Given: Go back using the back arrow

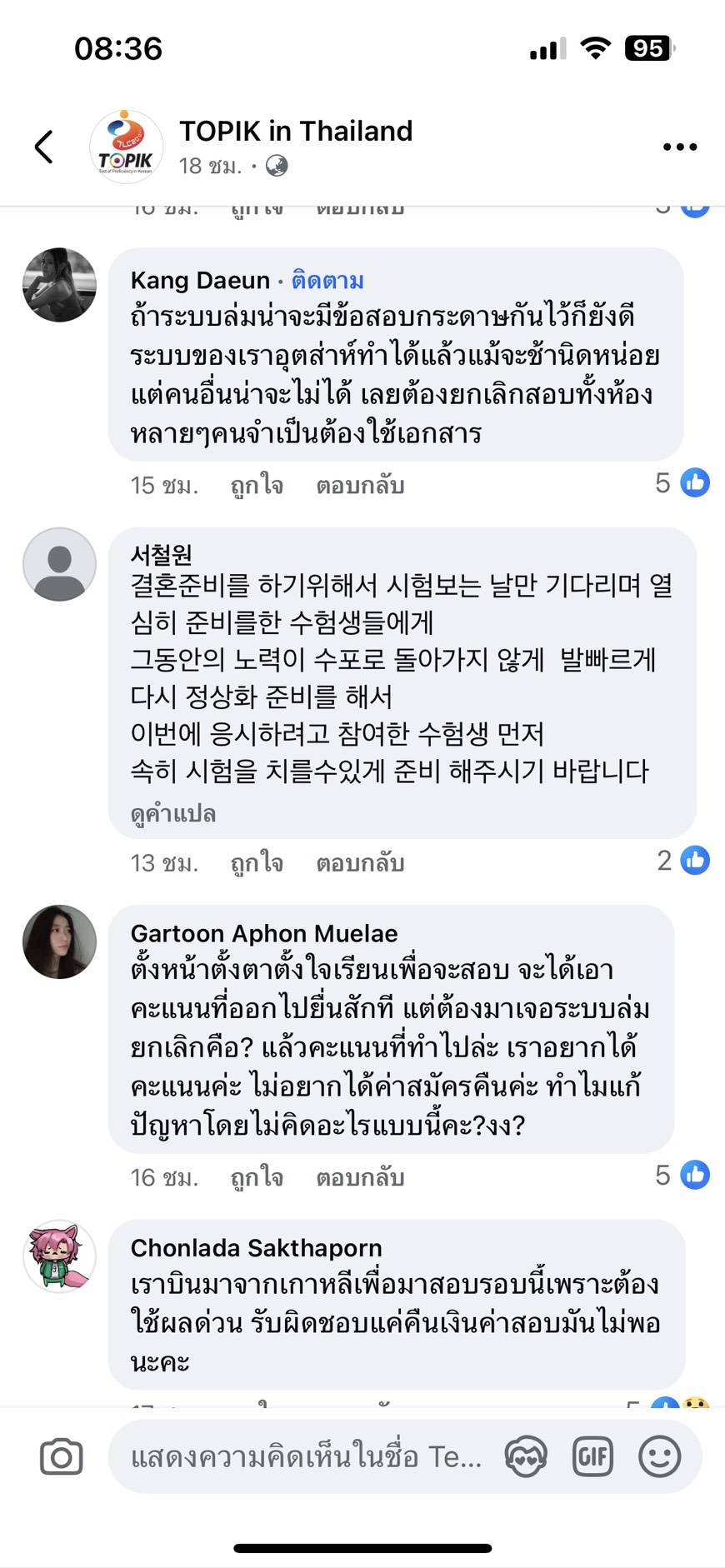Looking at the screenshot, I should tap(43, 147).
